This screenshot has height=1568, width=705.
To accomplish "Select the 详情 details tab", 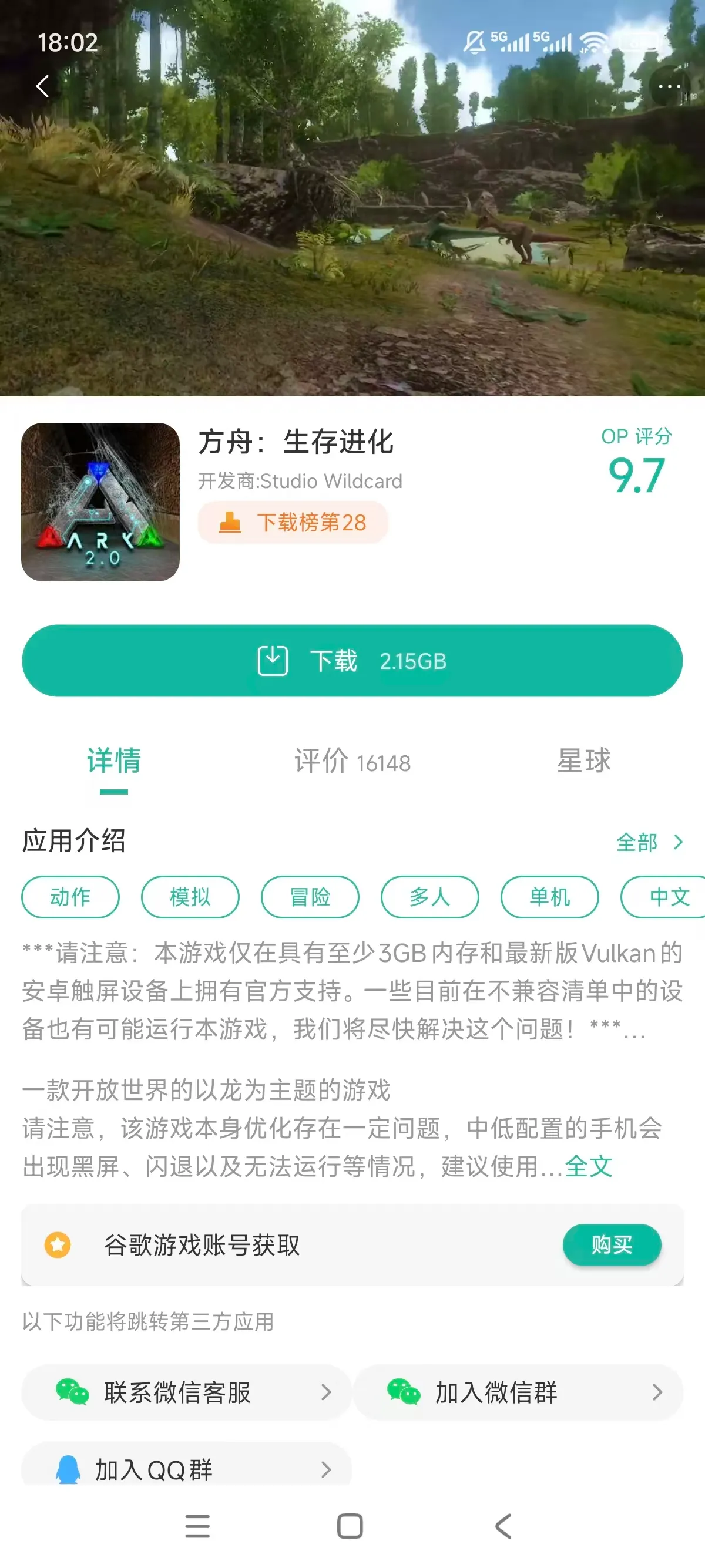I will point(114,762).
